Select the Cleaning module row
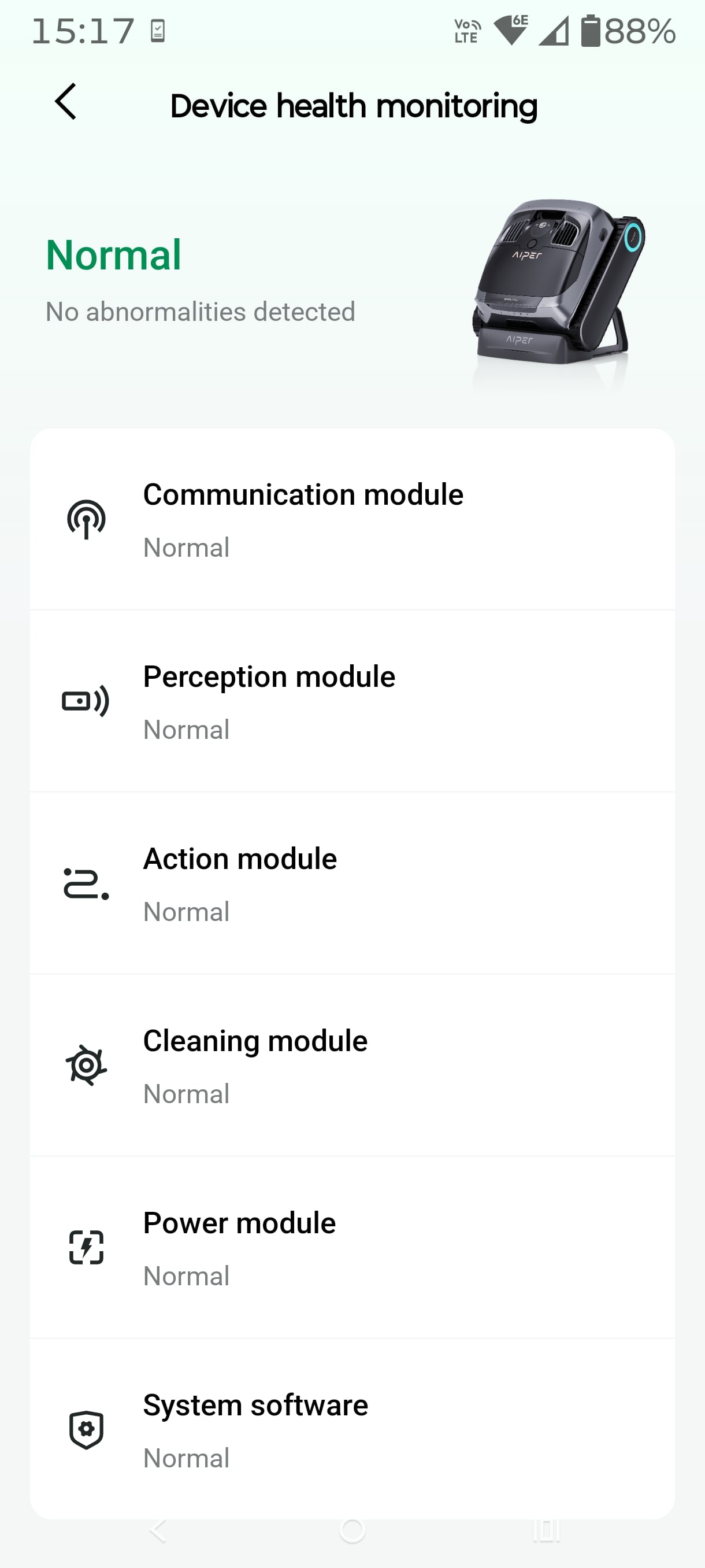The image size is (705, 1568). (351, 1065)
